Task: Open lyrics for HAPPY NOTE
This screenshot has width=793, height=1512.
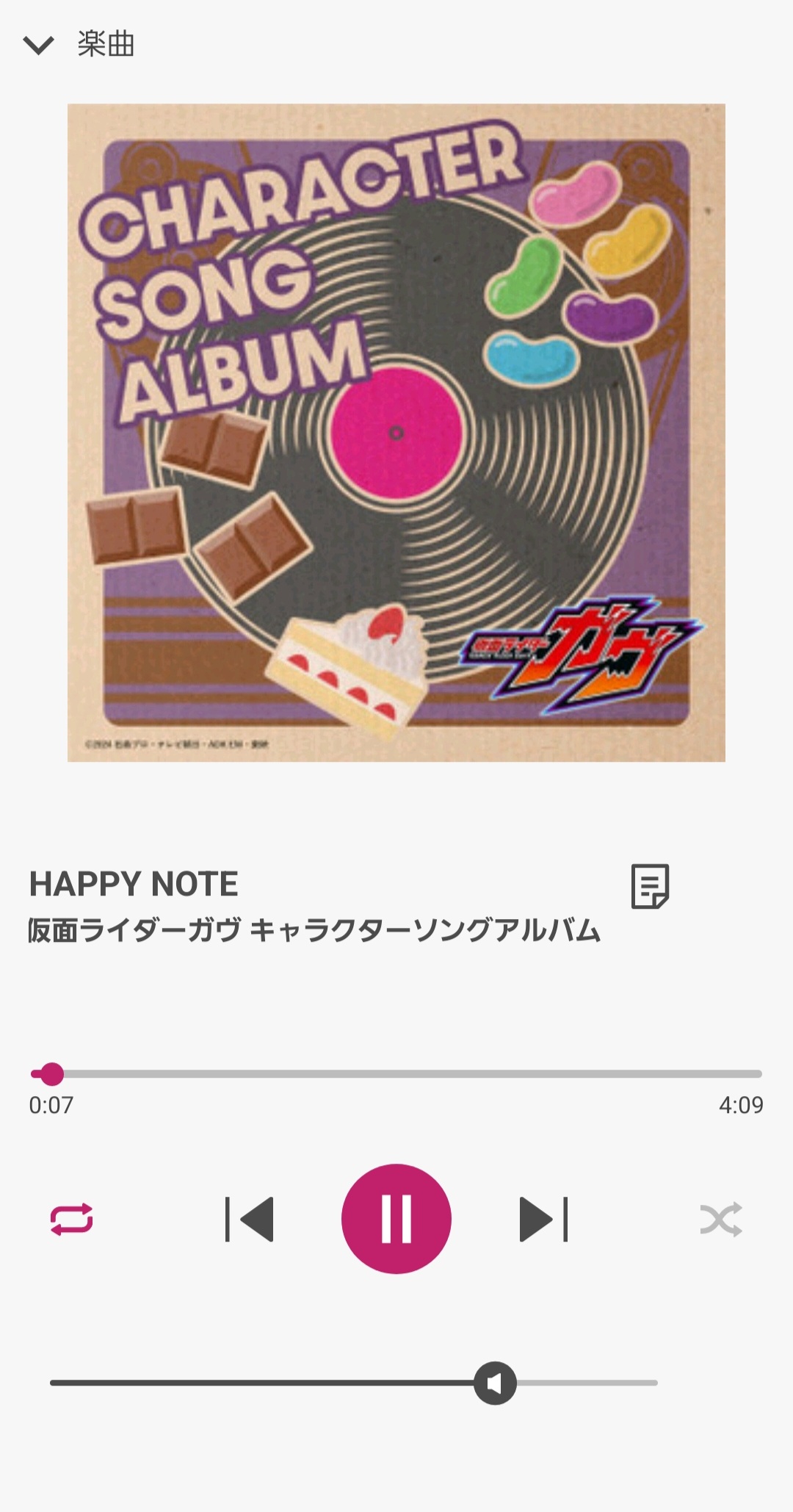Action: (x=651, y=886)
